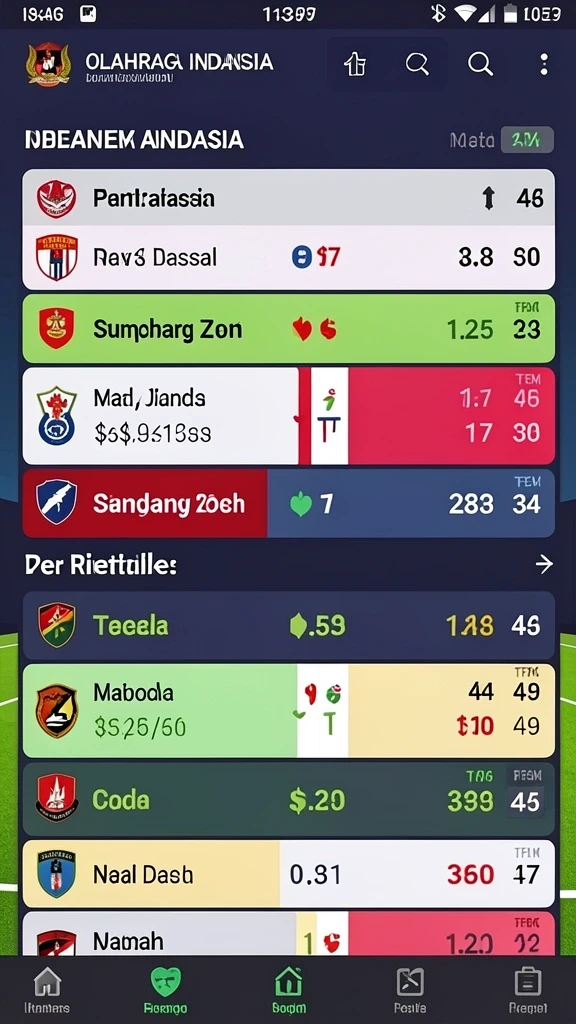Tap the rightmost search magnifier in the header
The image size is (576, 1024).
tap(480, 64)
